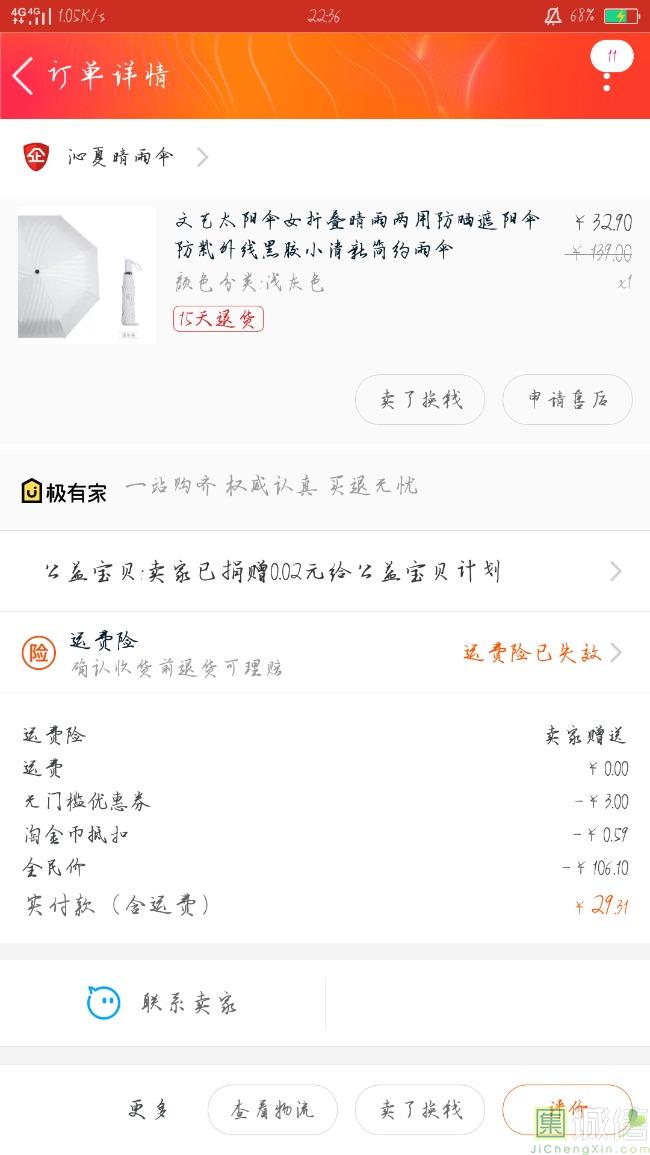Open the overflow menu with badge 11
Image resolution: width=650 pixels, height=1155 pixels.
(608, 68)
